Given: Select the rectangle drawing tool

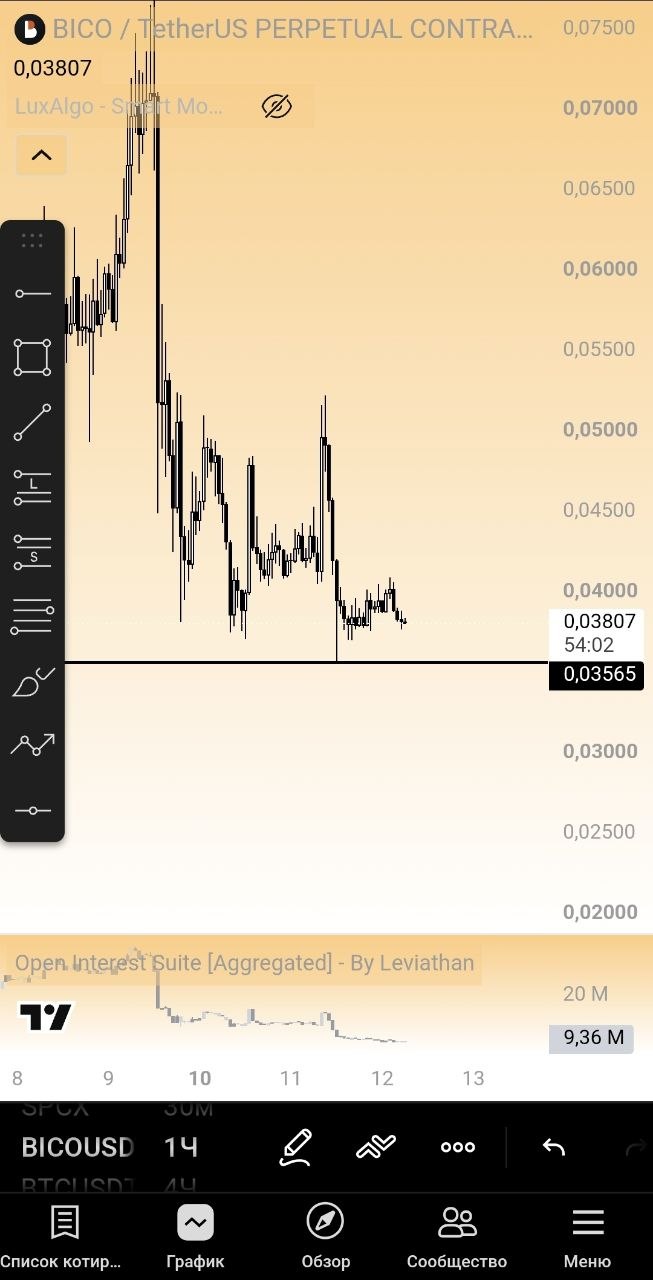Looking at the screenshot, I should [x=32, y=357].
